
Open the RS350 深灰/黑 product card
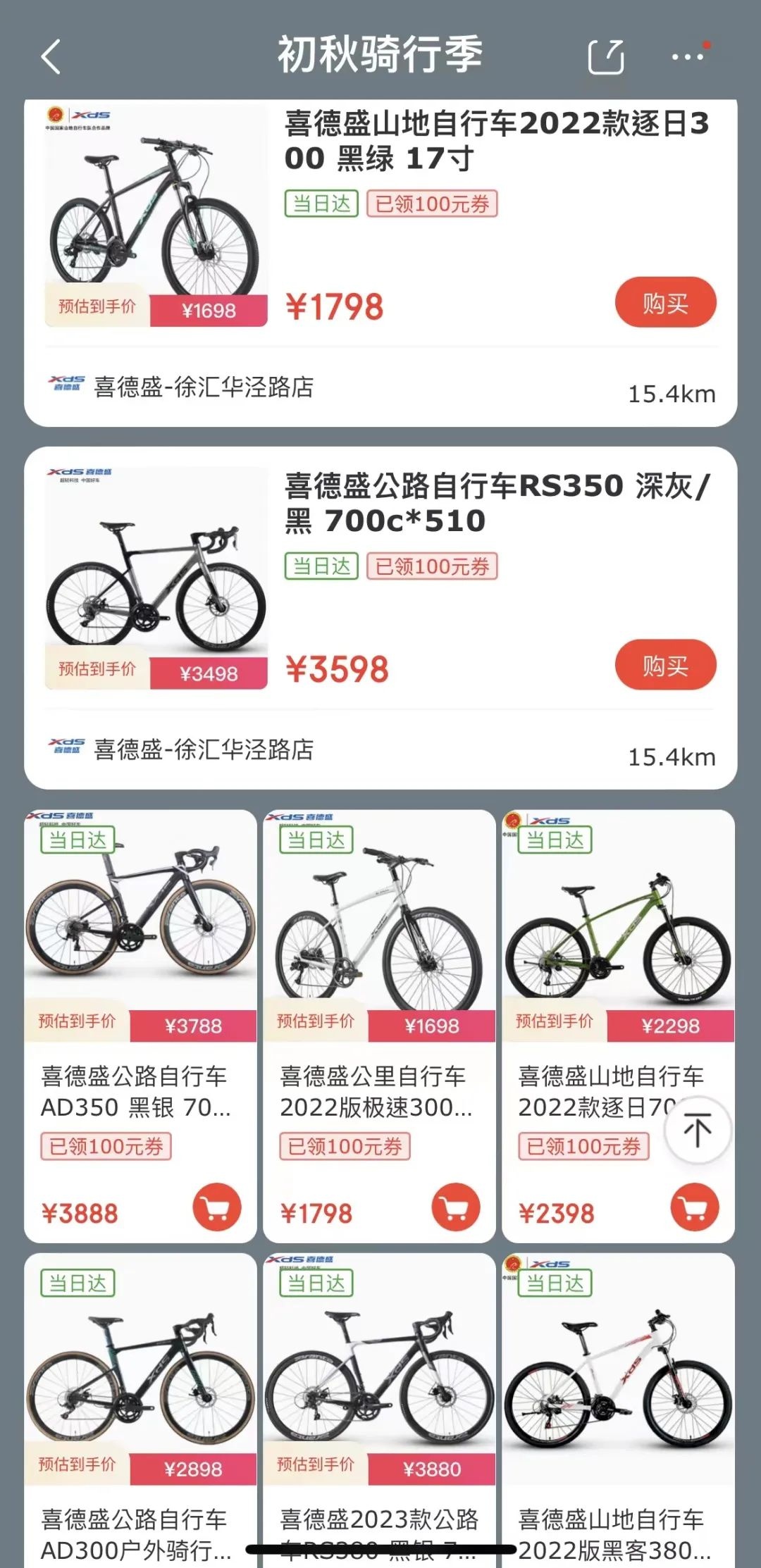[496, 503]
